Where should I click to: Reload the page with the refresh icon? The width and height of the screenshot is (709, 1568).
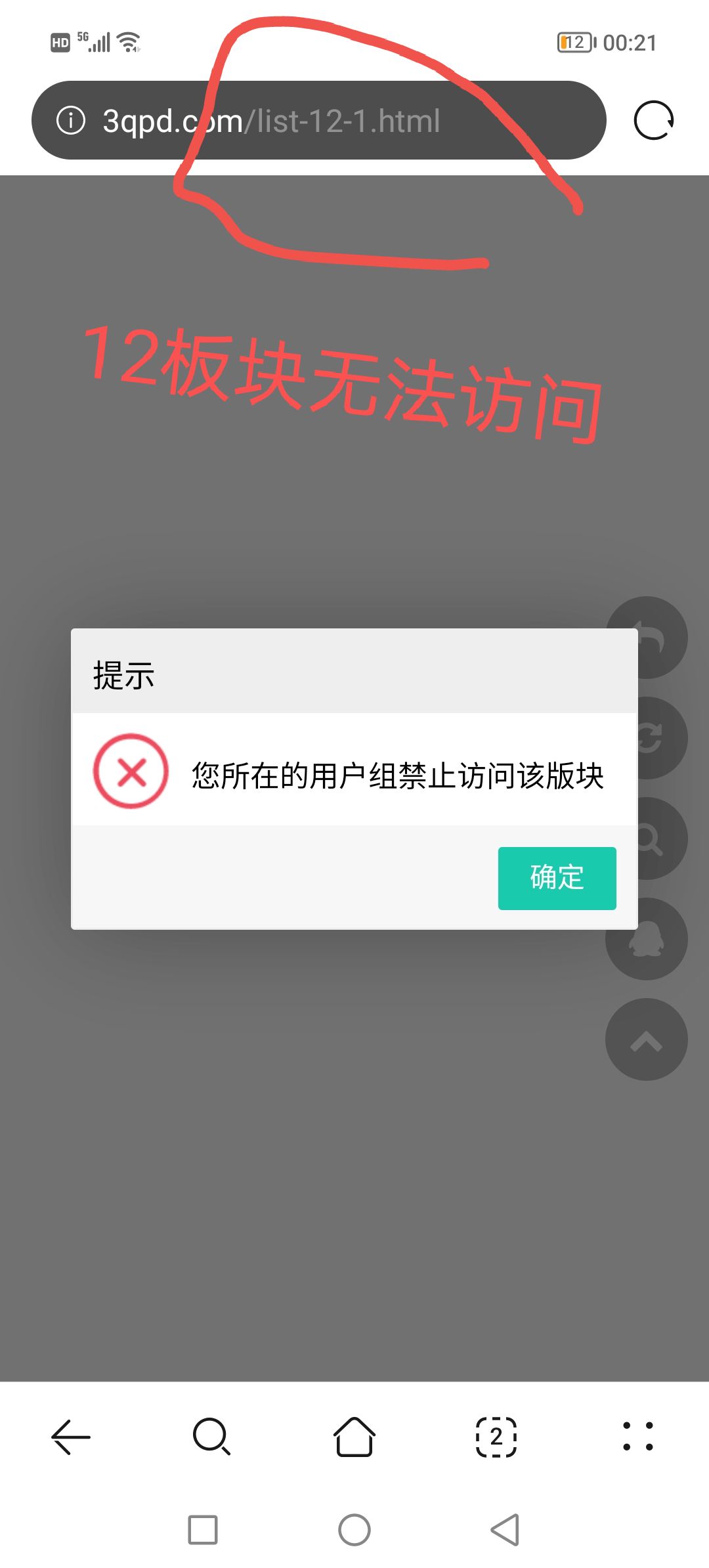(654, 120)
